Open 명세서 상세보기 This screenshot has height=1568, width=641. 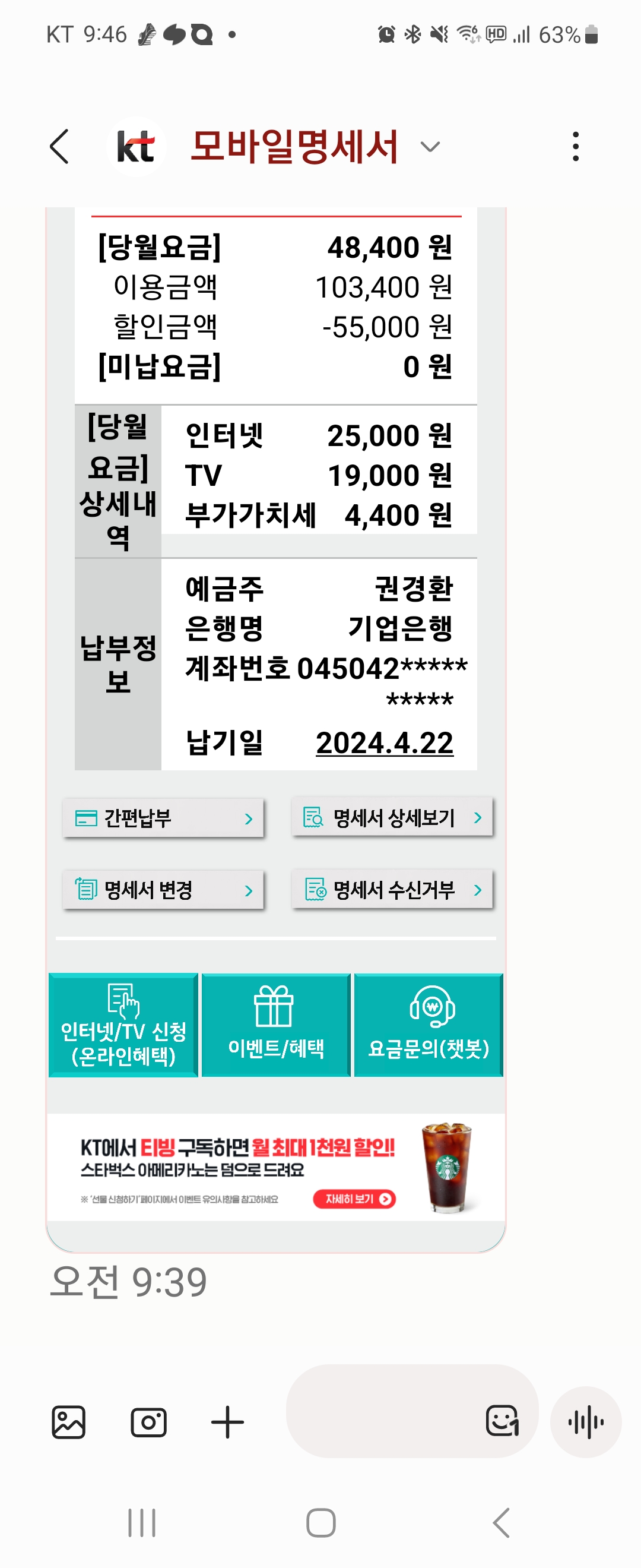(x=392, y=817)
